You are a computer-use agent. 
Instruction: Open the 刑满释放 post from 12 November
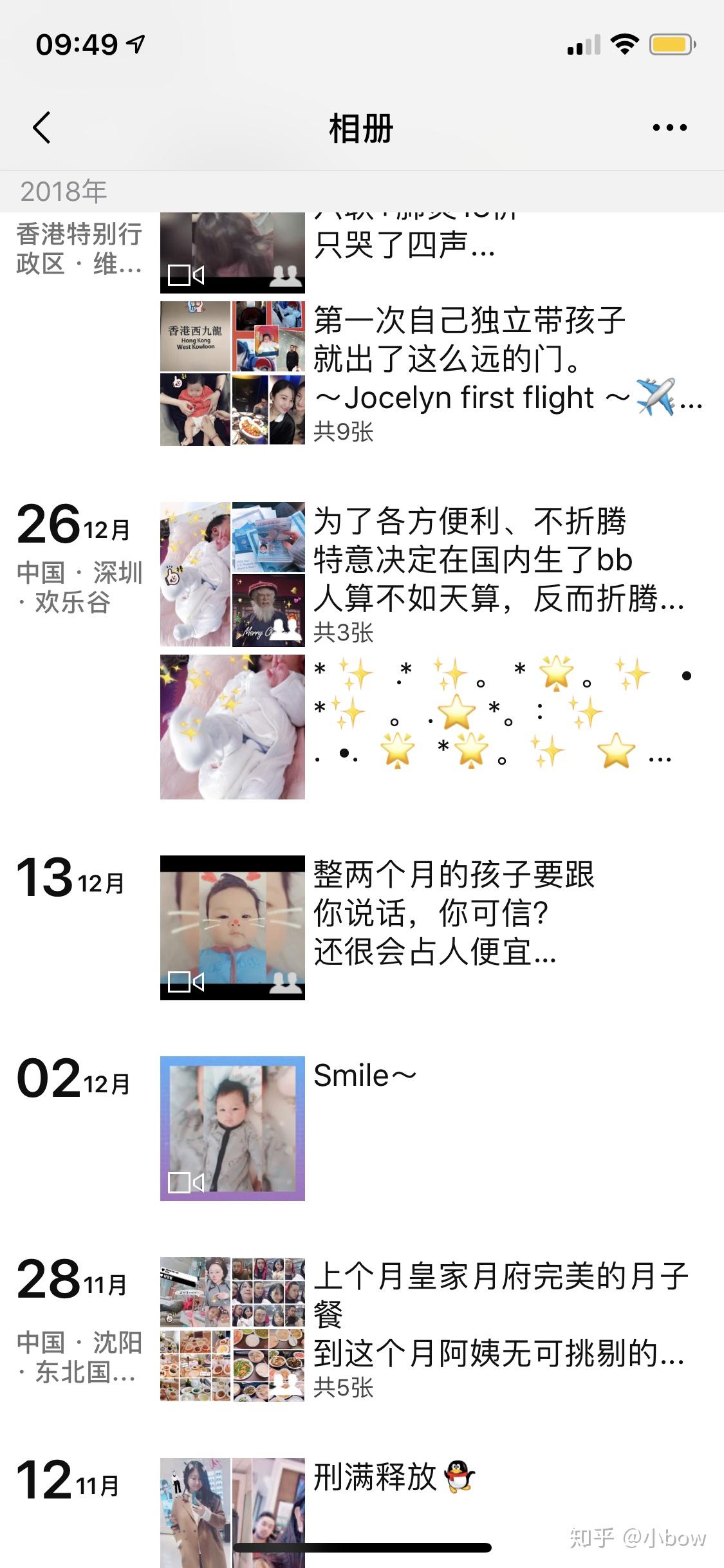pyautogui.click(x=232, y=1509)
